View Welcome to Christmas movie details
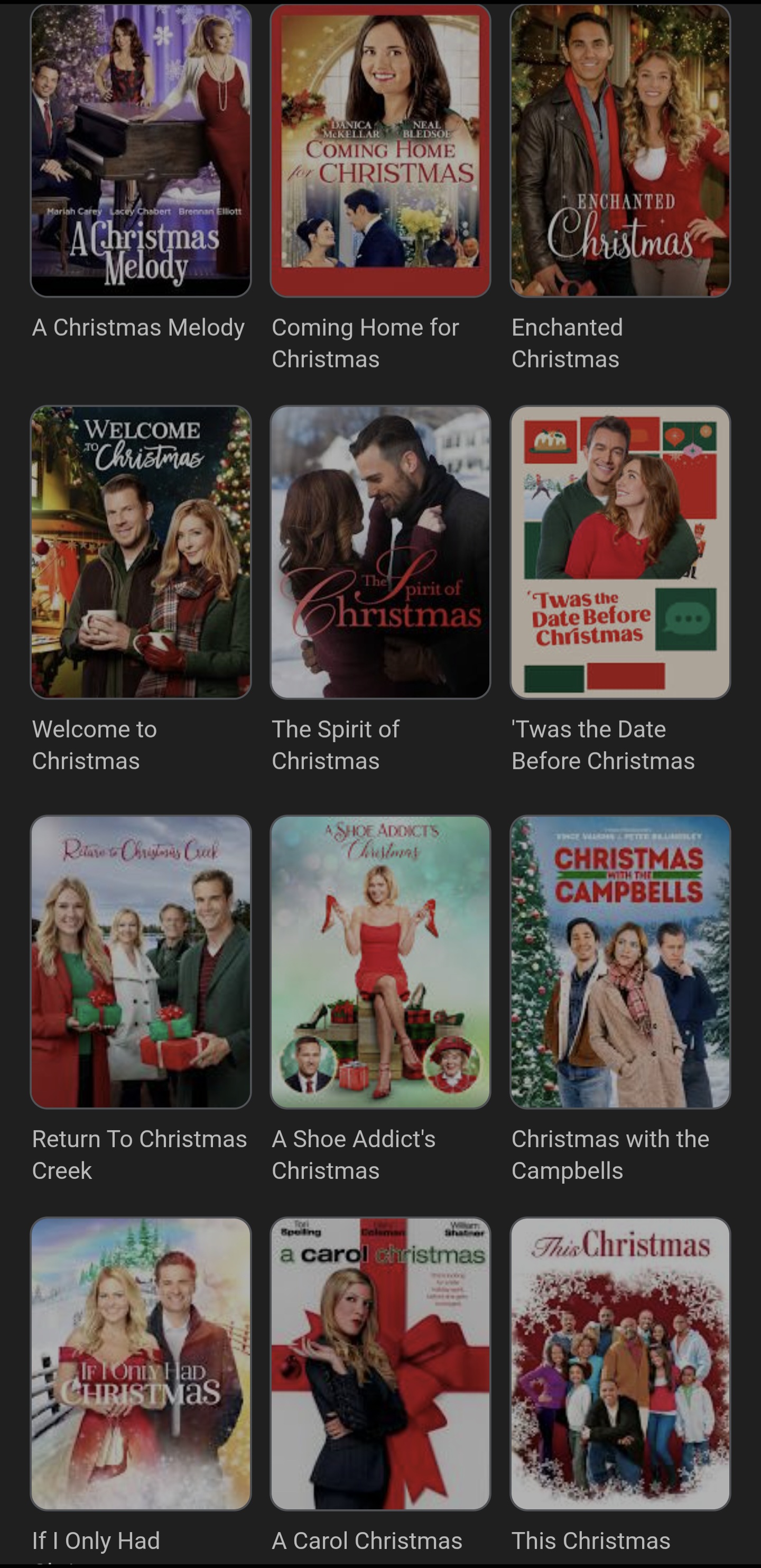This screenshot has width=761, height=1568. tap(141, 552)
